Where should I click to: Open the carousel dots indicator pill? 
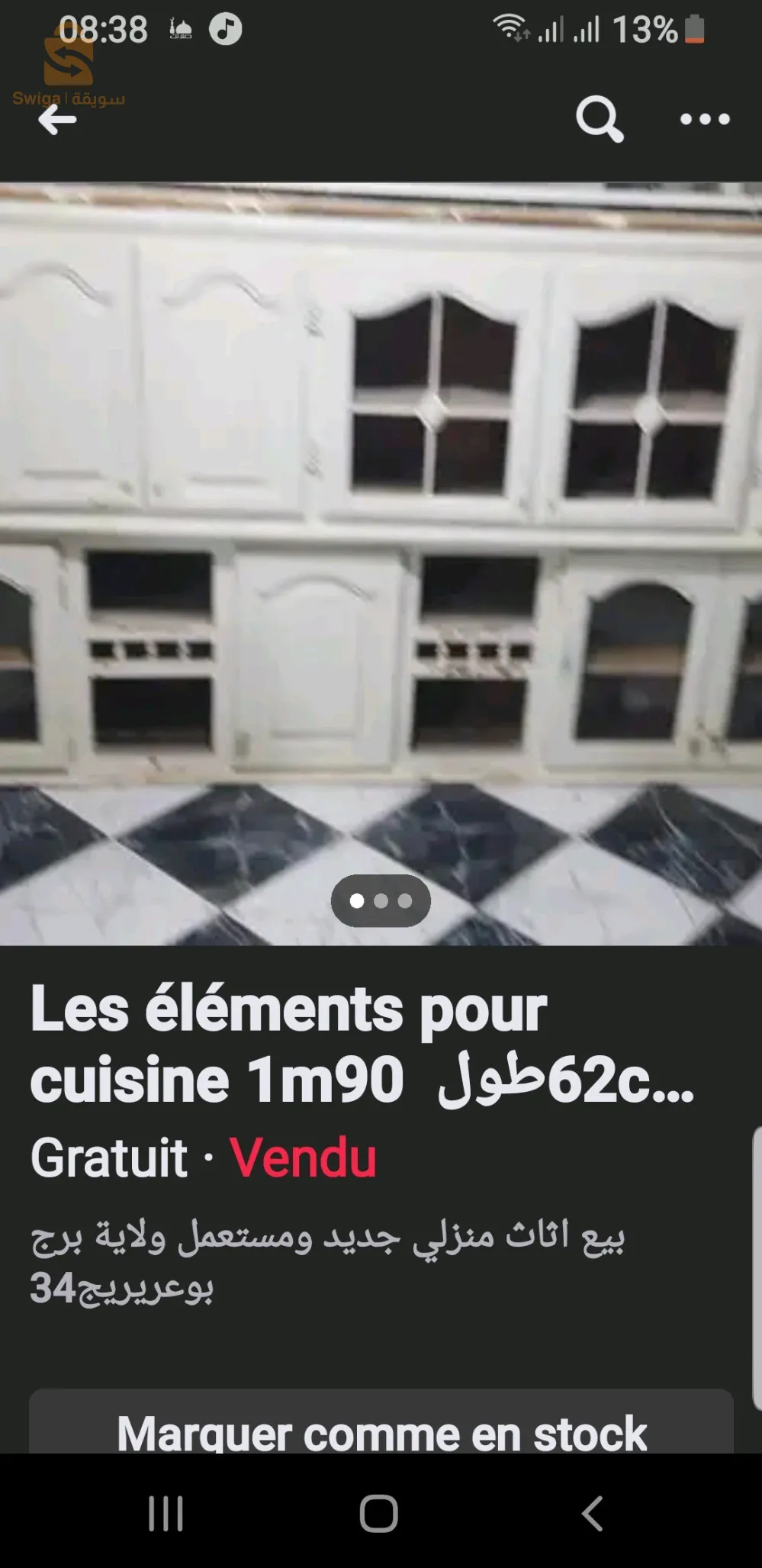(380, 901)
